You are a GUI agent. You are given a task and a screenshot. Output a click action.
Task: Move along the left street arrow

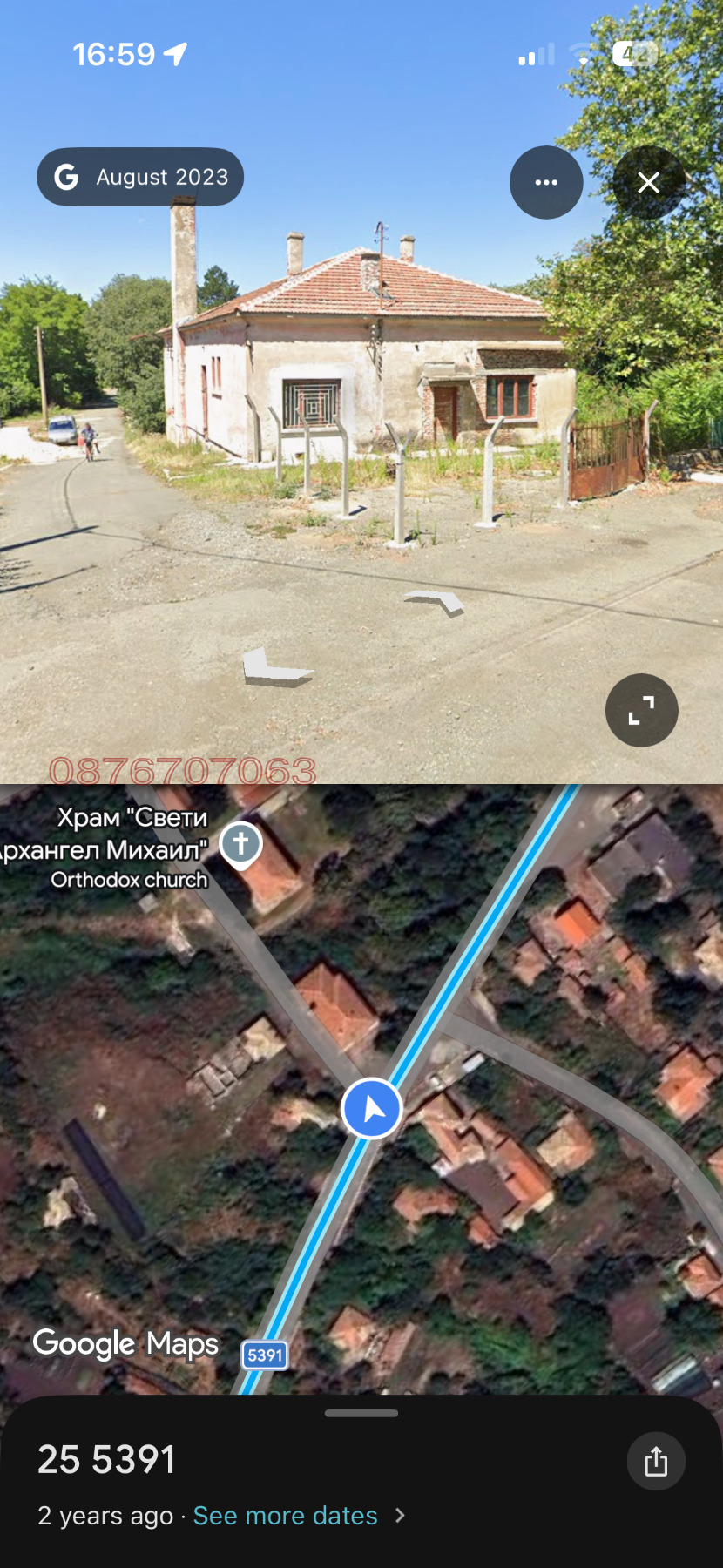click(x=275, y=667)
